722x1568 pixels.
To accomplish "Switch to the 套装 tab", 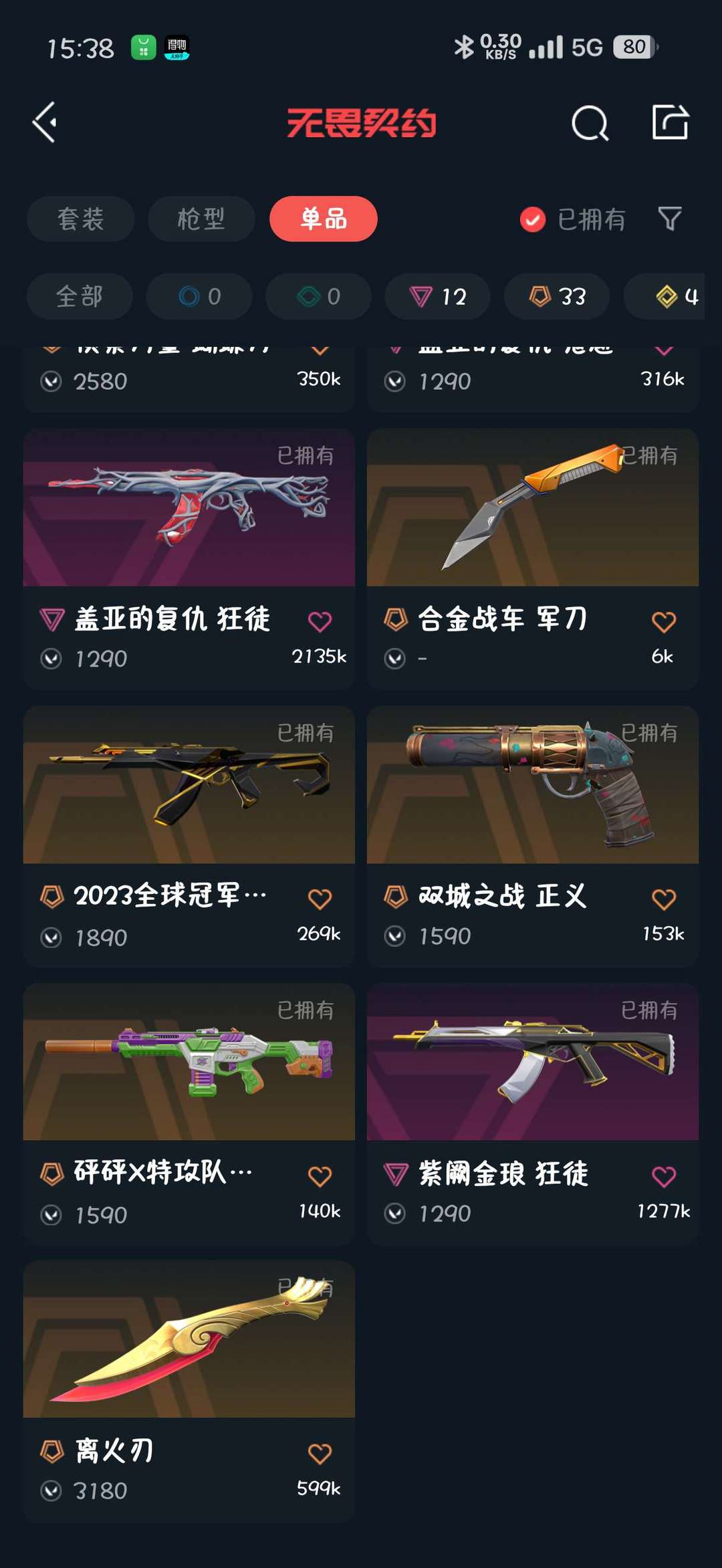I will coord(80,219).
